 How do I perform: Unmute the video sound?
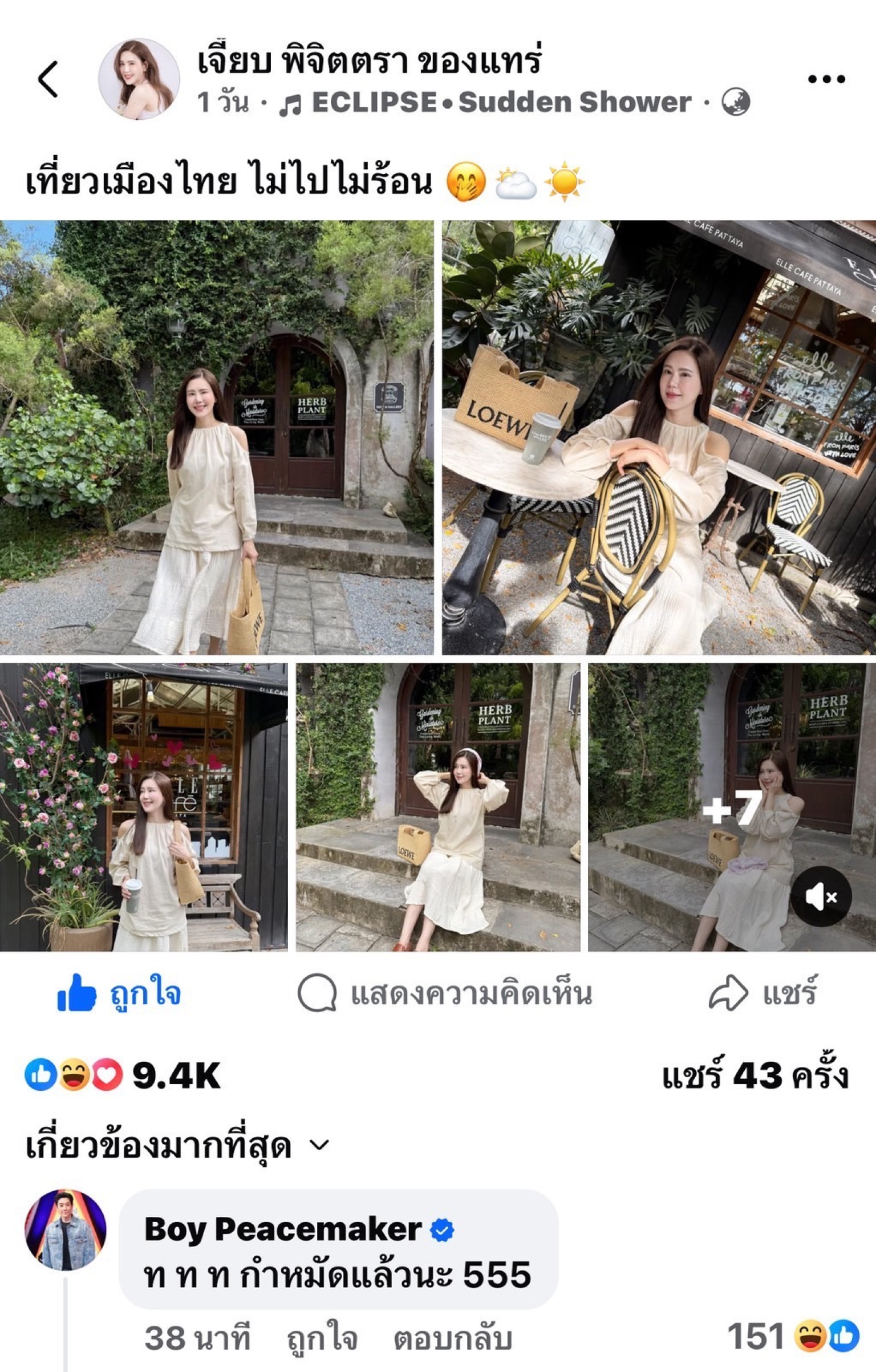[821, 896]
